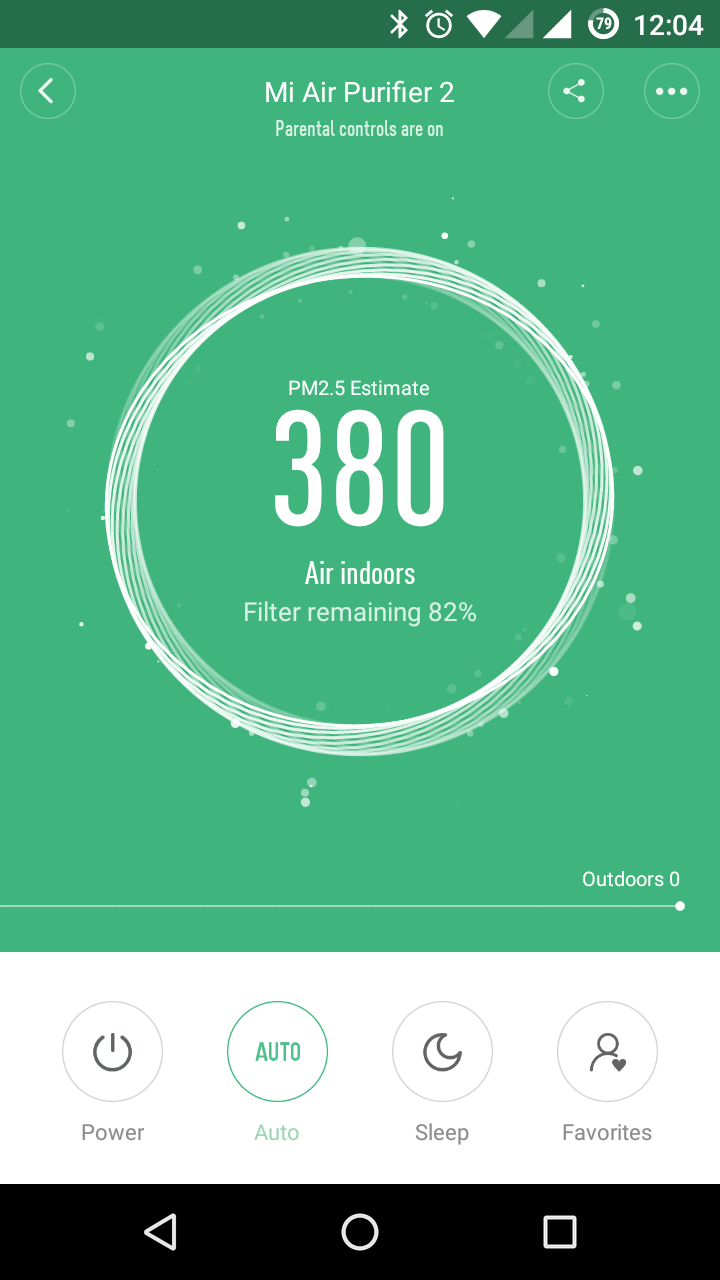The height and width of the screenshot is (1280, 720).
Task: Share the Mi Air Purifier 2 device
Action: pyautogui.click(x=575, y=91)
